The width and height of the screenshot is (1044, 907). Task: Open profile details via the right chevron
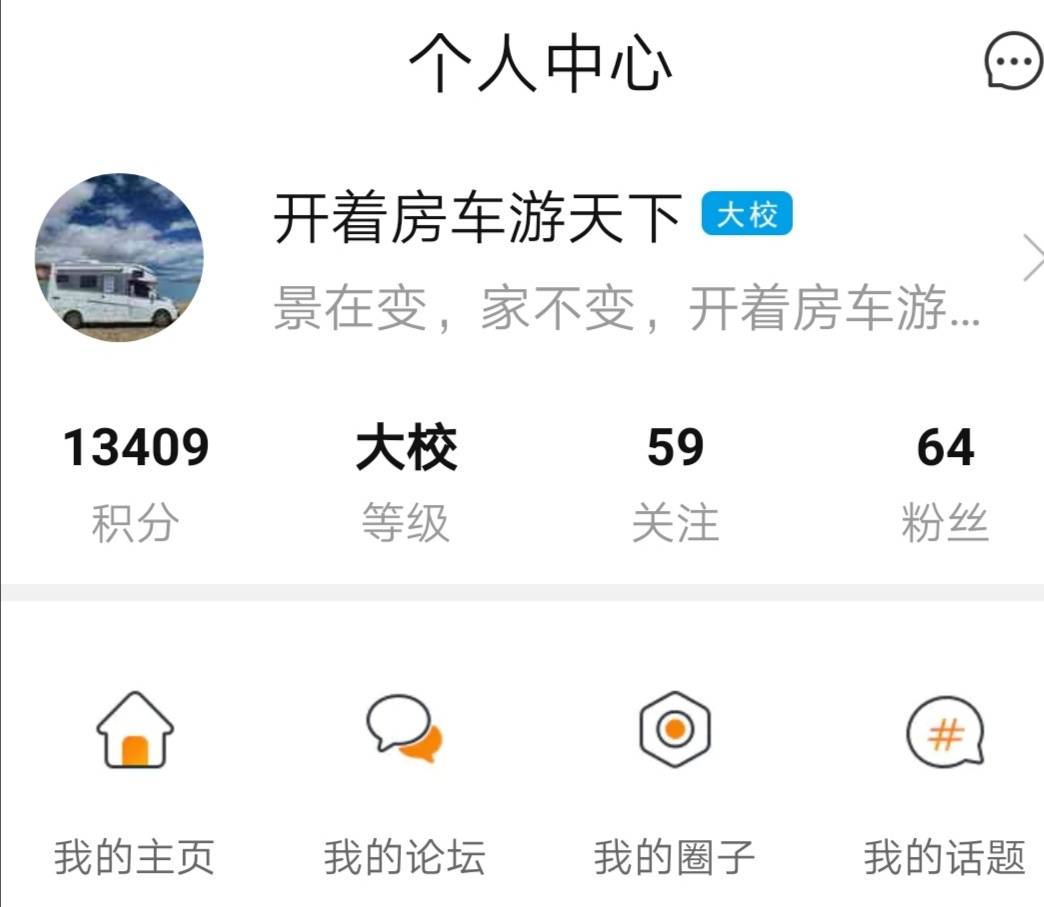point(1030,259)
